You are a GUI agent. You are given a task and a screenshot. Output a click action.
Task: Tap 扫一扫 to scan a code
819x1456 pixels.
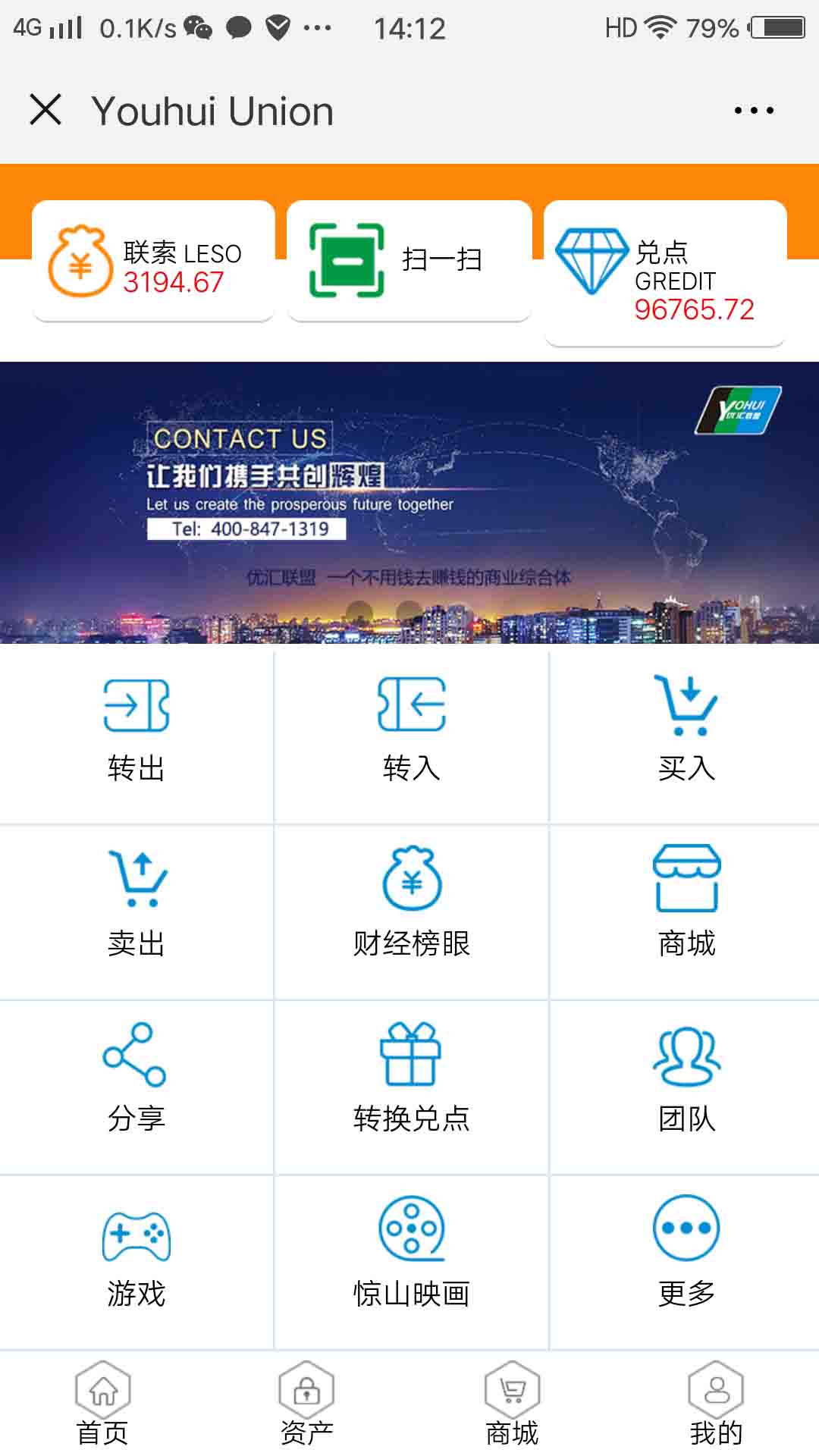(x=409, y=261)
